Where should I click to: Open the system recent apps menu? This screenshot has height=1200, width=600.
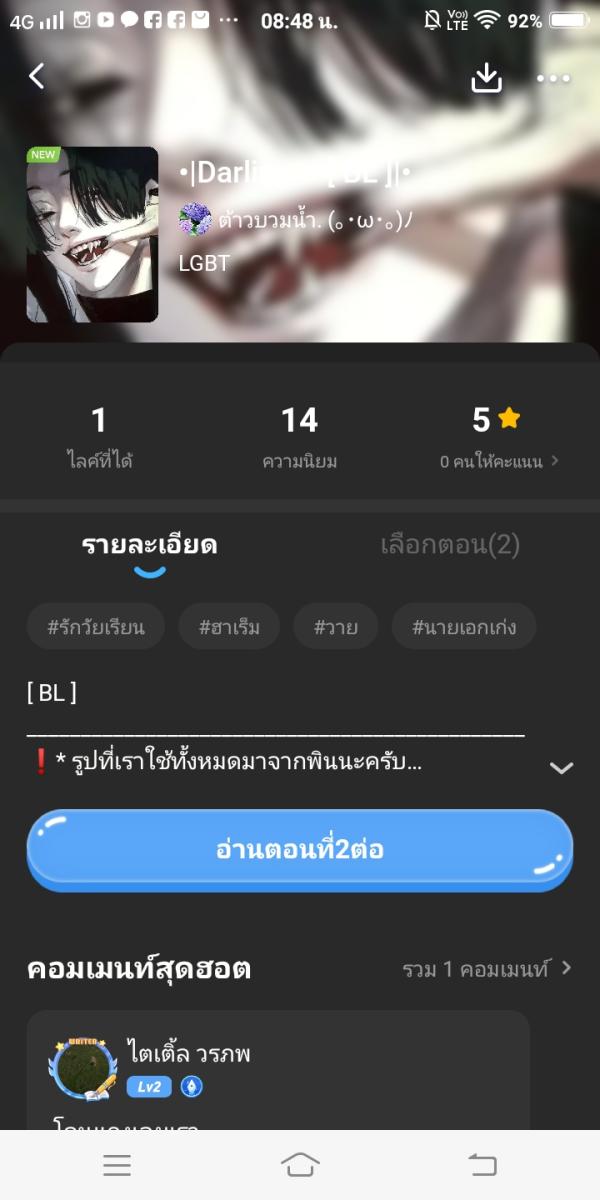point(117,1165)
